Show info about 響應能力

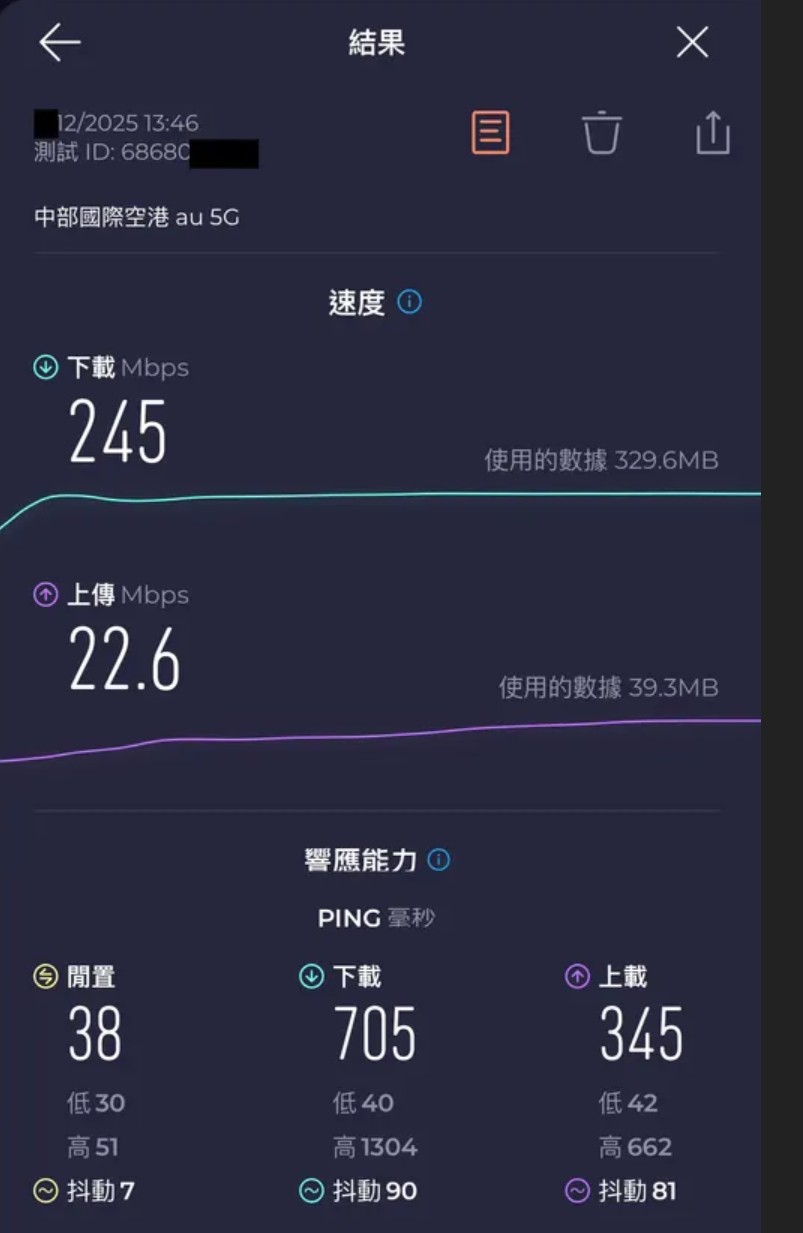point(438,860)
